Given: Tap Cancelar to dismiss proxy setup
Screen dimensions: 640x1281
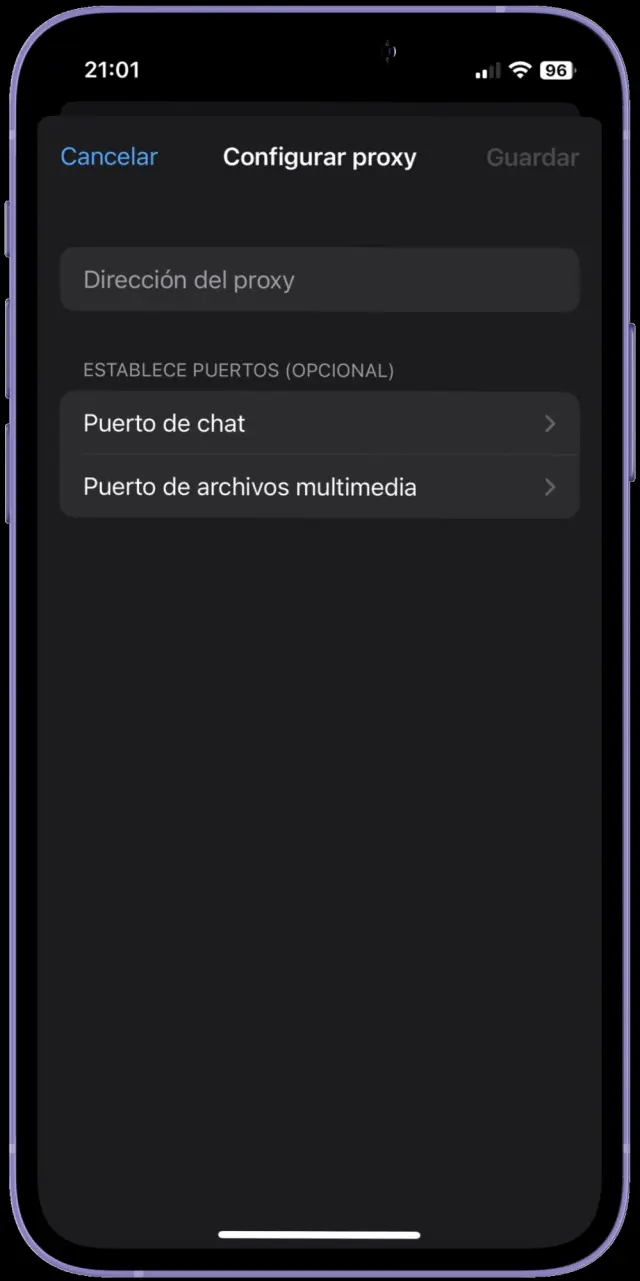Looking at the screenshot, I should 109,157.
